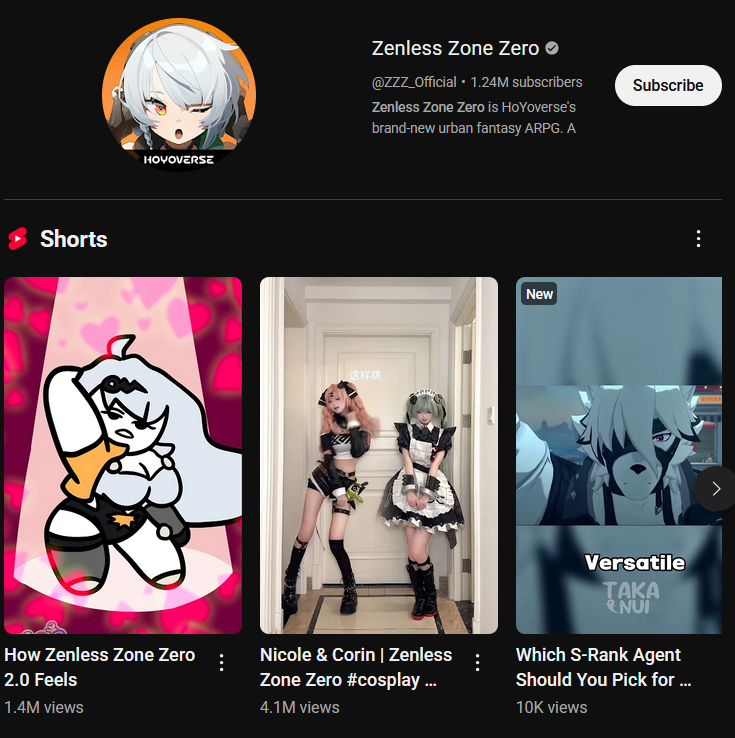
Task: Open options for Nicole & Corin short
Action: (x=478, y=662)
